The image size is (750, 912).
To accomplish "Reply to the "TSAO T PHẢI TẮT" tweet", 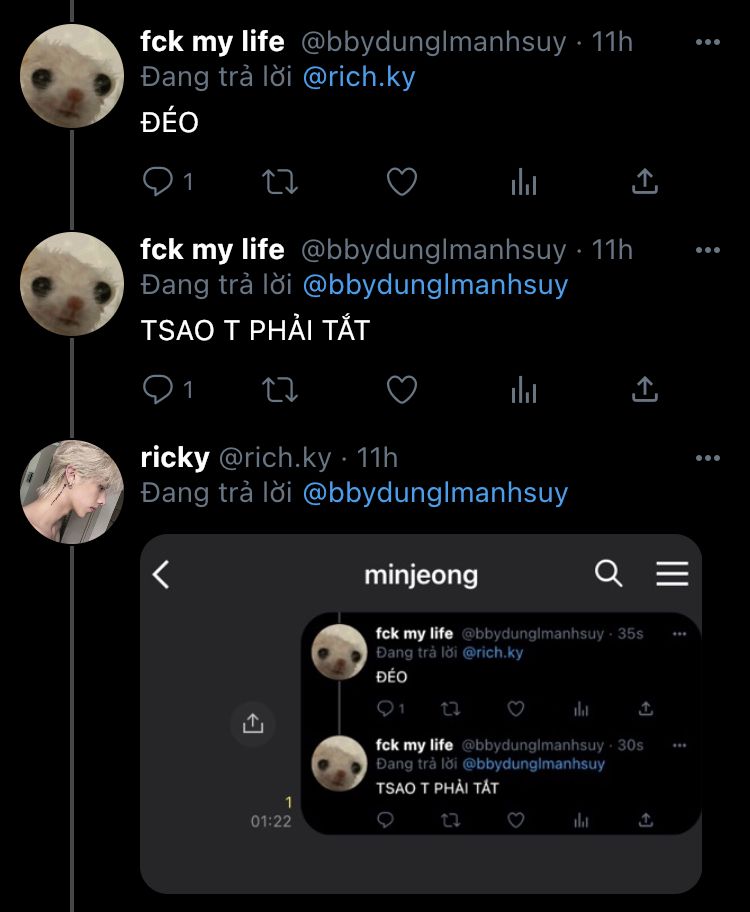I will click(158, 389).
